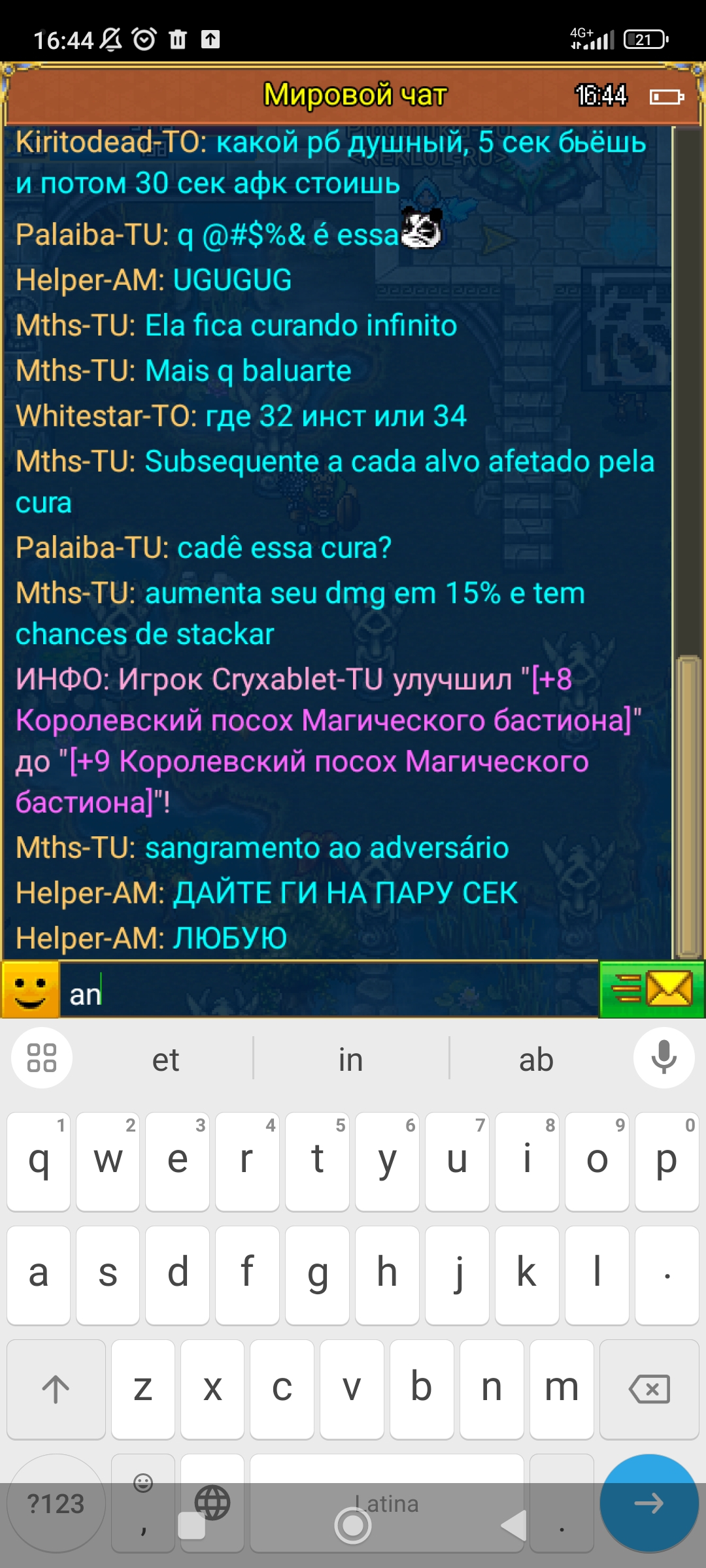
Task: Change keyboard language with globe key
Action: (212, 1503)
